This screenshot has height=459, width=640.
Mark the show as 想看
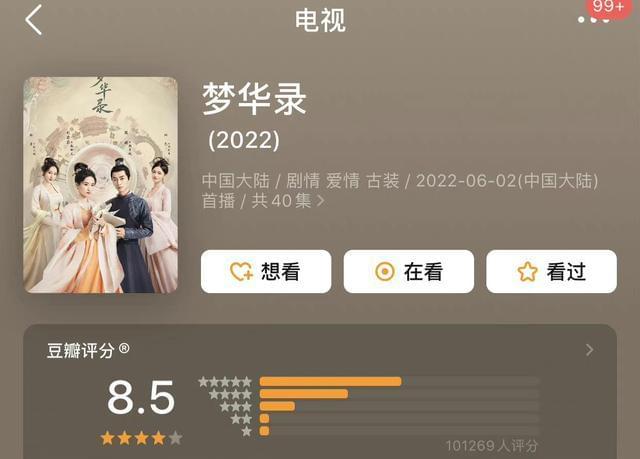click(265, 271)
